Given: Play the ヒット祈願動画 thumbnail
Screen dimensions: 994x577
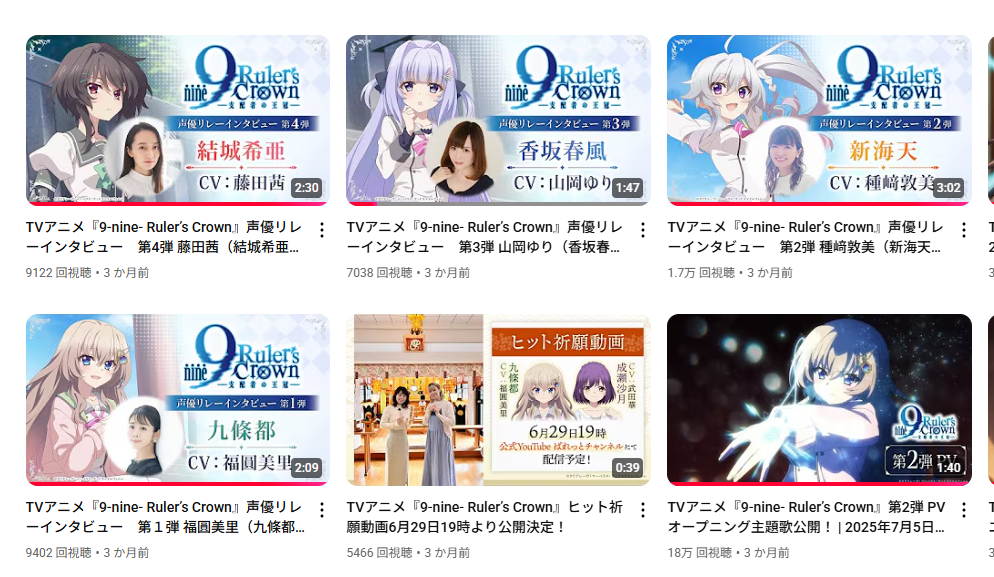Looking at the screenshot, I should (x=498, y=400).
